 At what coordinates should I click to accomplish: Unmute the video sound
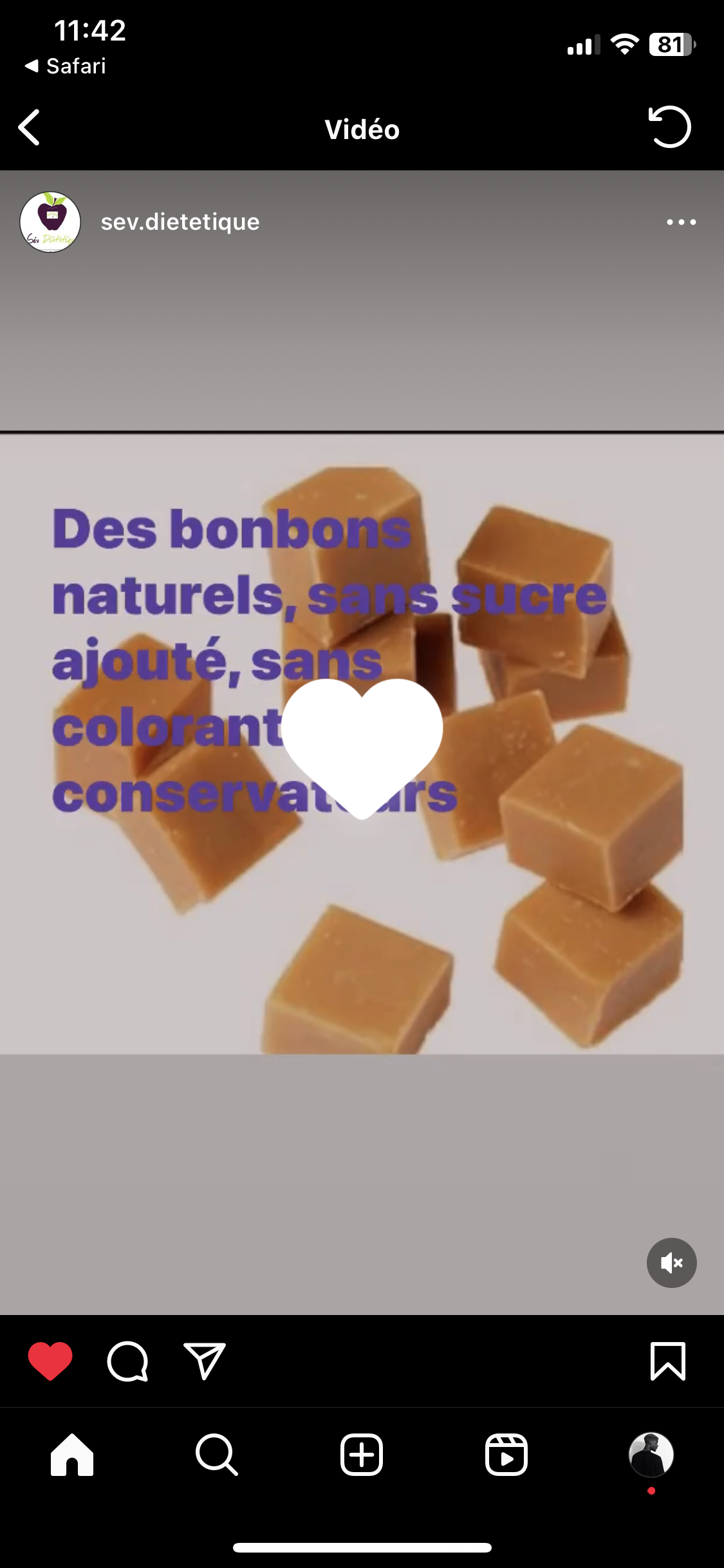click(x=671, y=1263)
